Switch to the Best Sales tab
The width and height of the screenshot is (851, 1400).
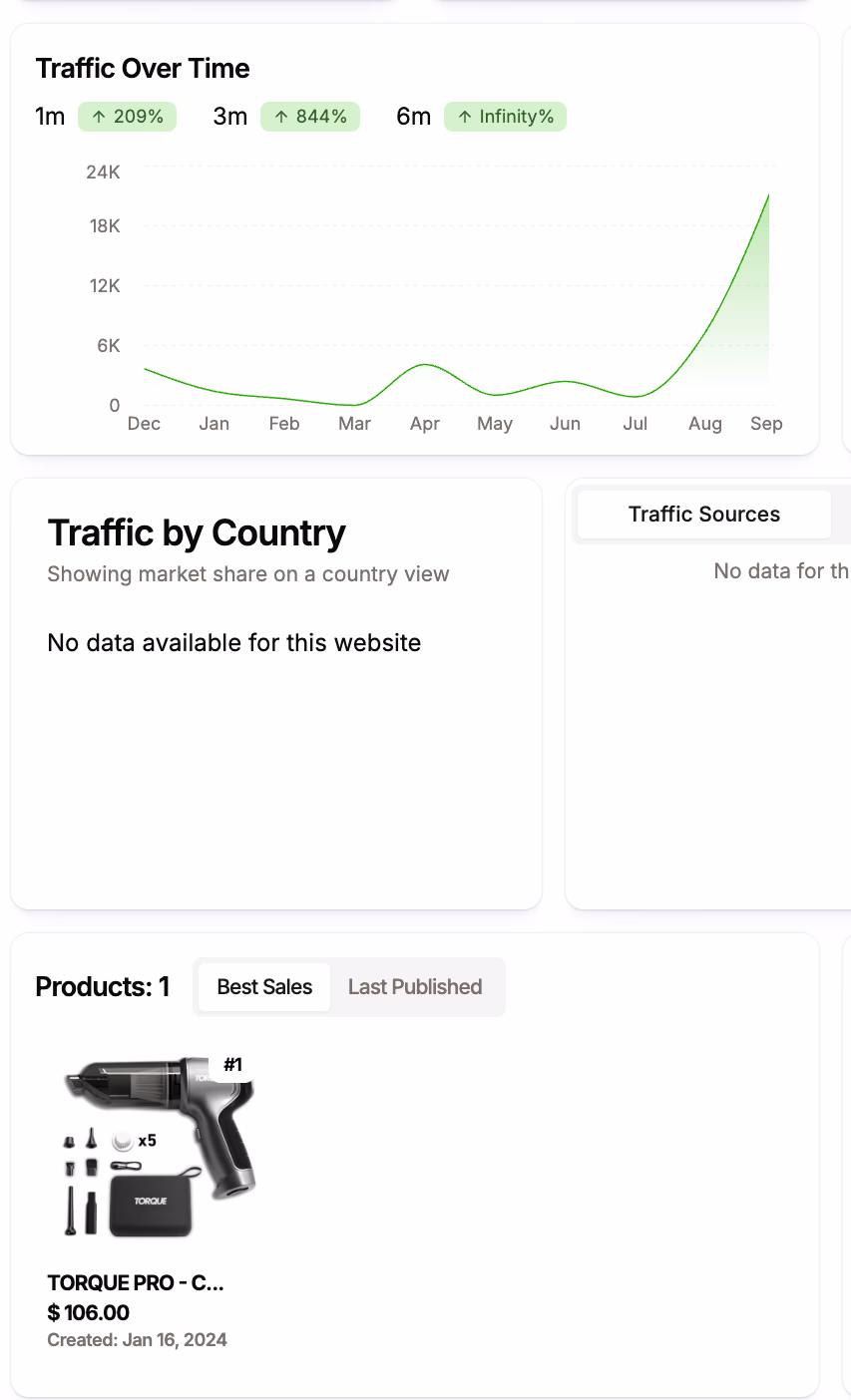click(x=263, y=986)
